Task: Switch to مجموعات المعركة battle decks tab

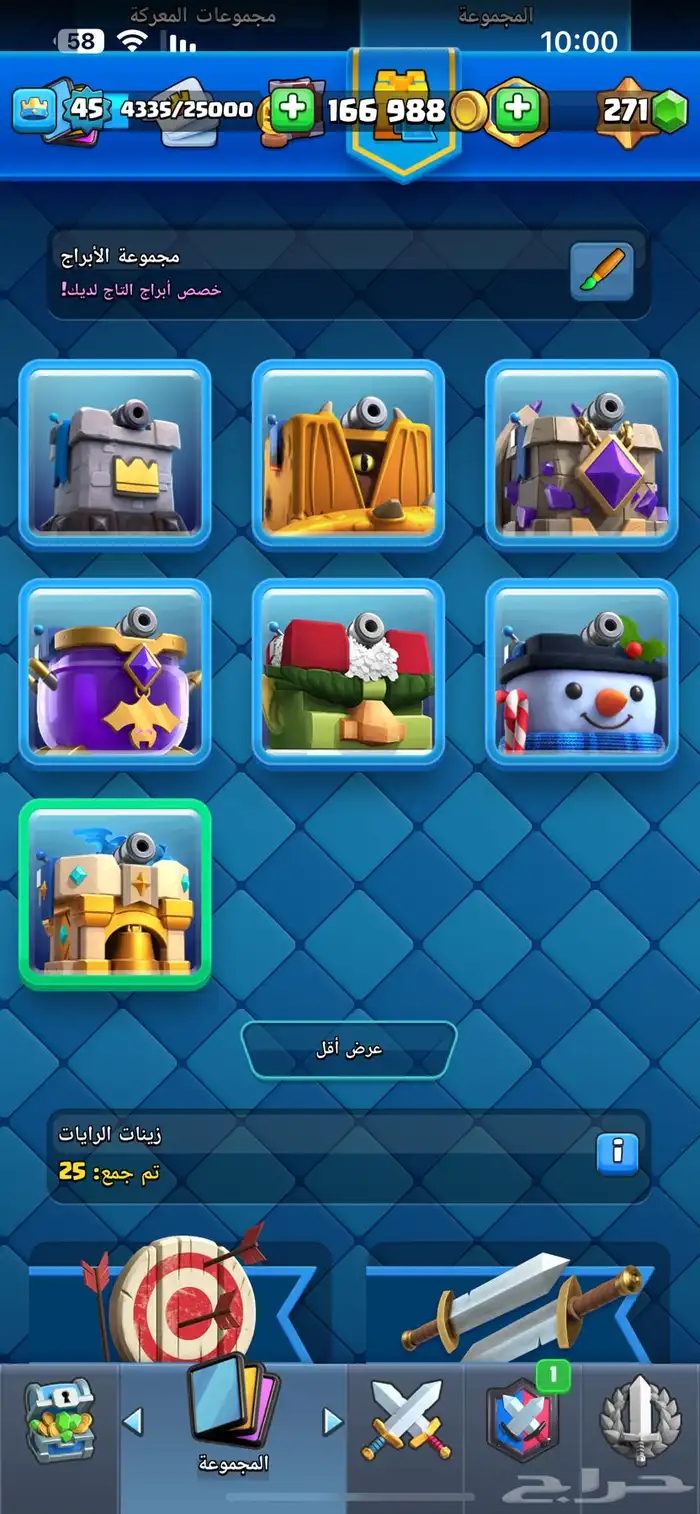Action: pyautogui.click(x=189, y=16)
